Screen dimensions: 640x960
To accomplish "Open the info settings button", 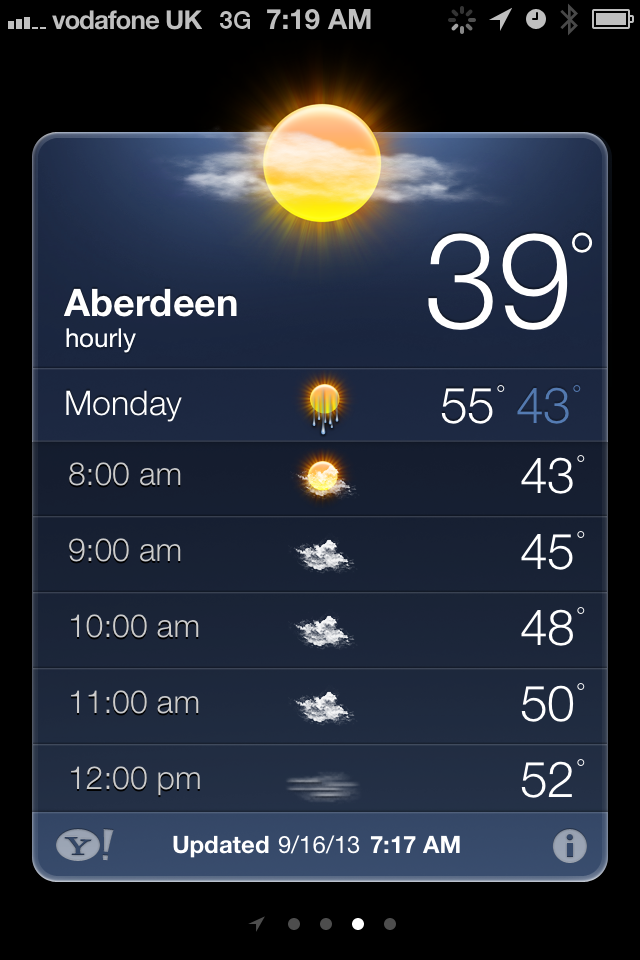I will tap(569, 846).
